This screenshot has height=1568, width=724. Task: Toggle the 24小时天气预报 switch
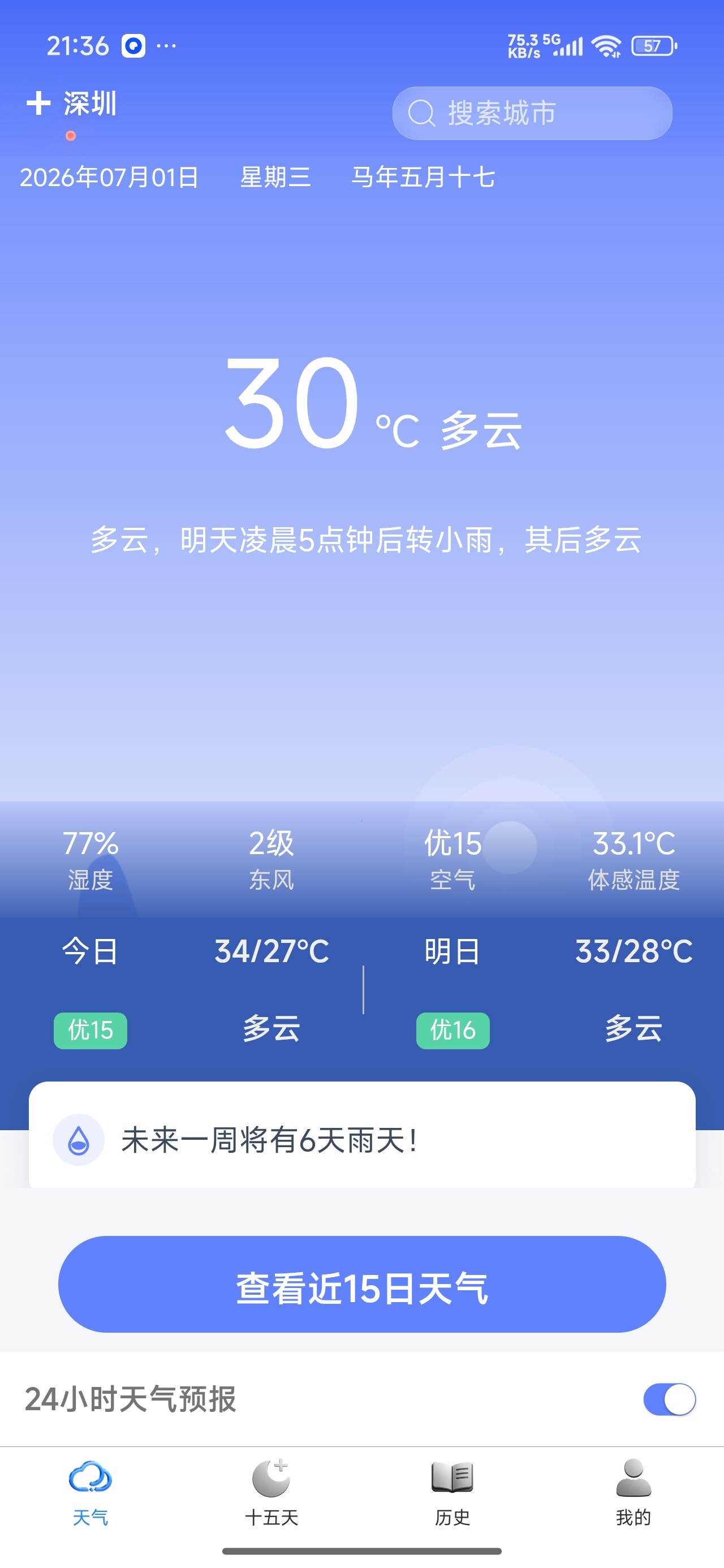click(x=669, y=1399)
